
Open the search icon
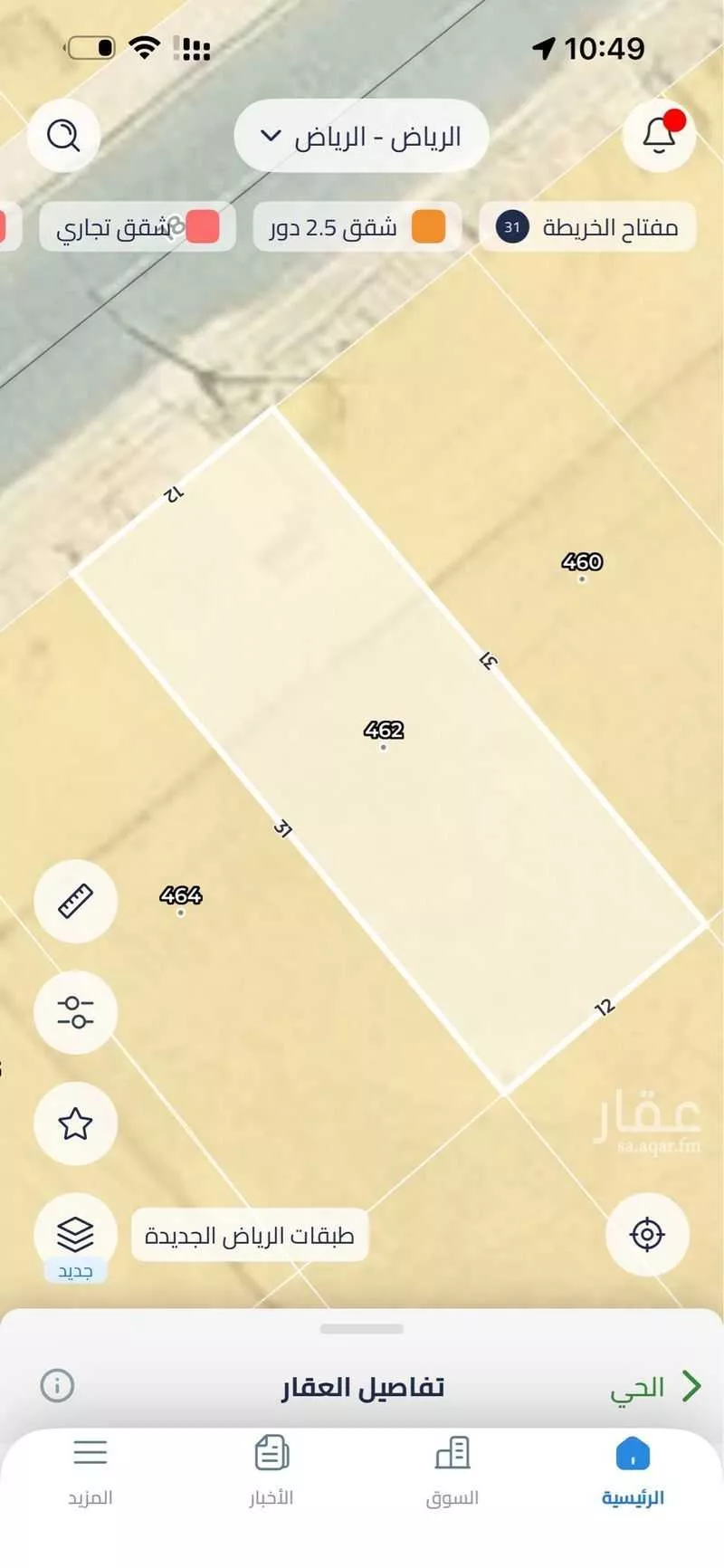[x=63, y=136]
